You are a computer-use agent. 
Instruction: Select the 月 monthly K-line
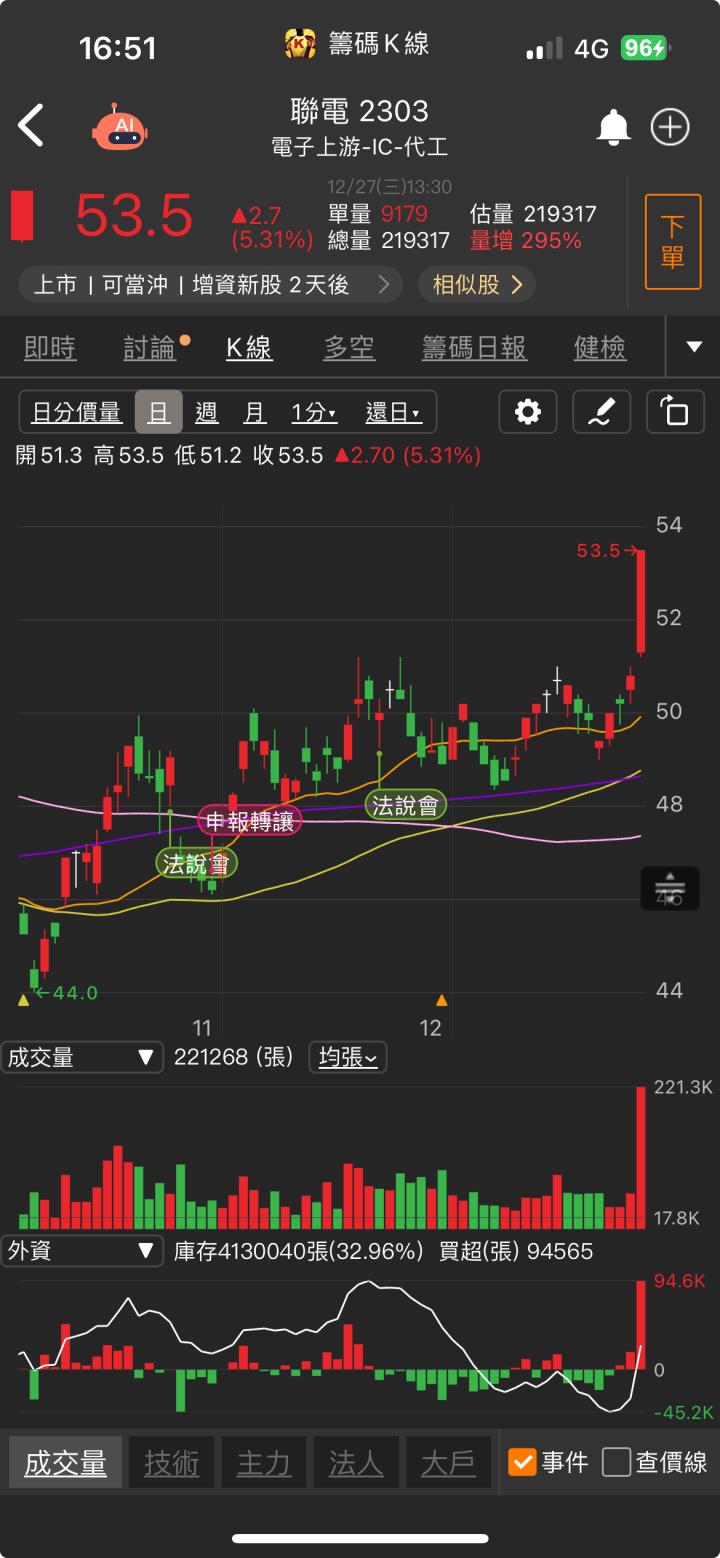pyautogui.click(x=255, y=412)
